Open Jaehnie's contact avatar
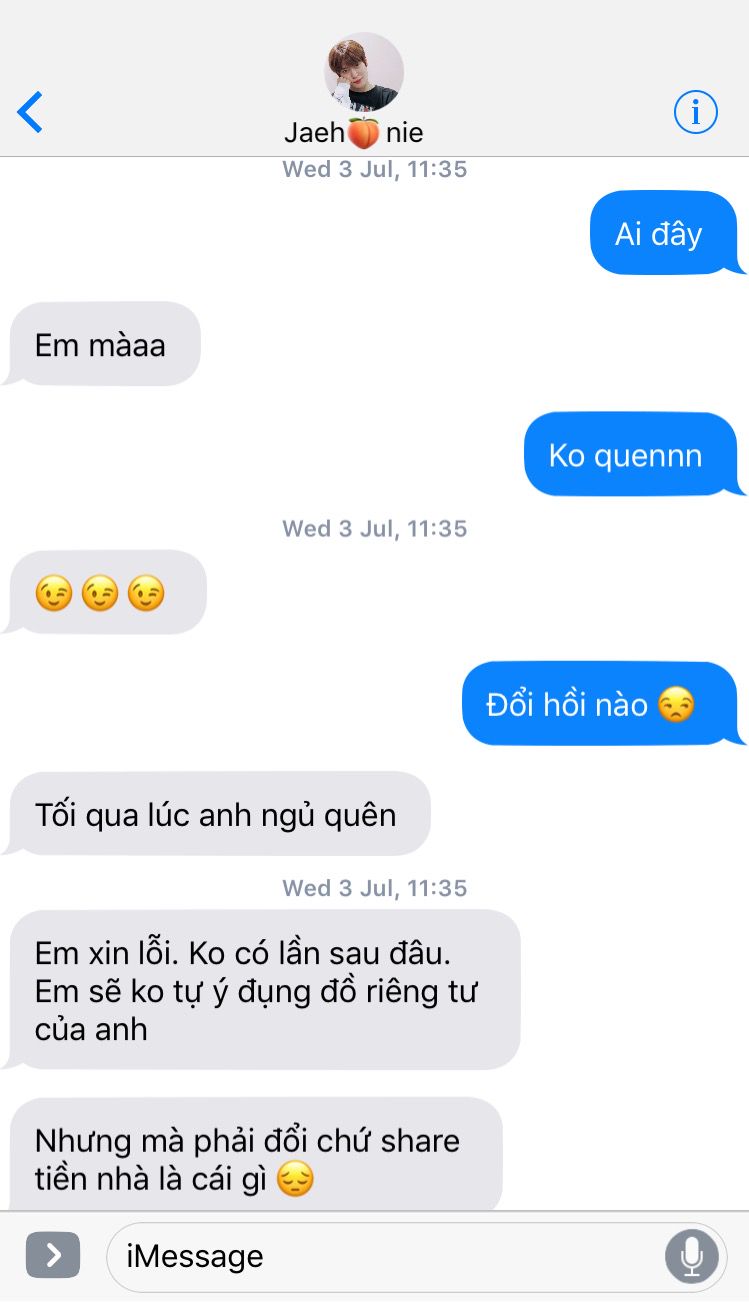This screenshot has width=749, height=1302. click(364, 73)
